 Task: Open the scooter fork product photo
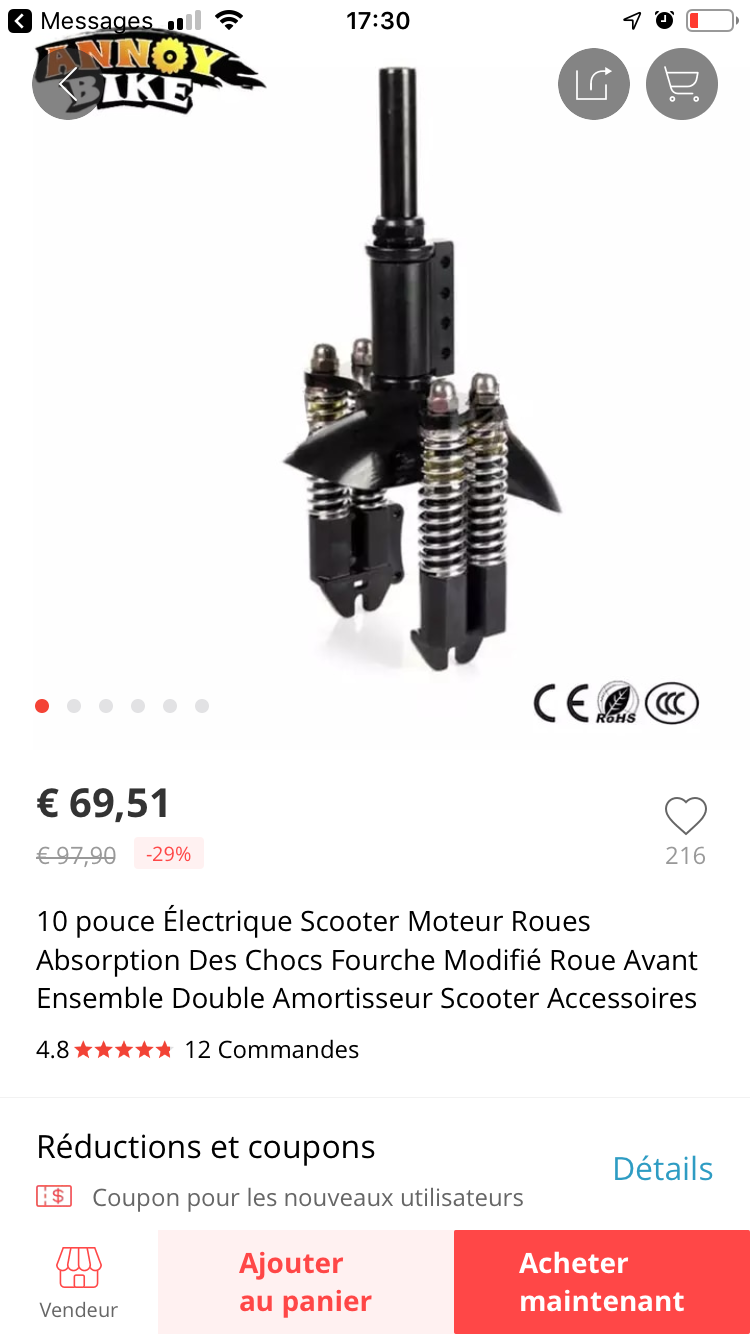click(x=420, y=370)
